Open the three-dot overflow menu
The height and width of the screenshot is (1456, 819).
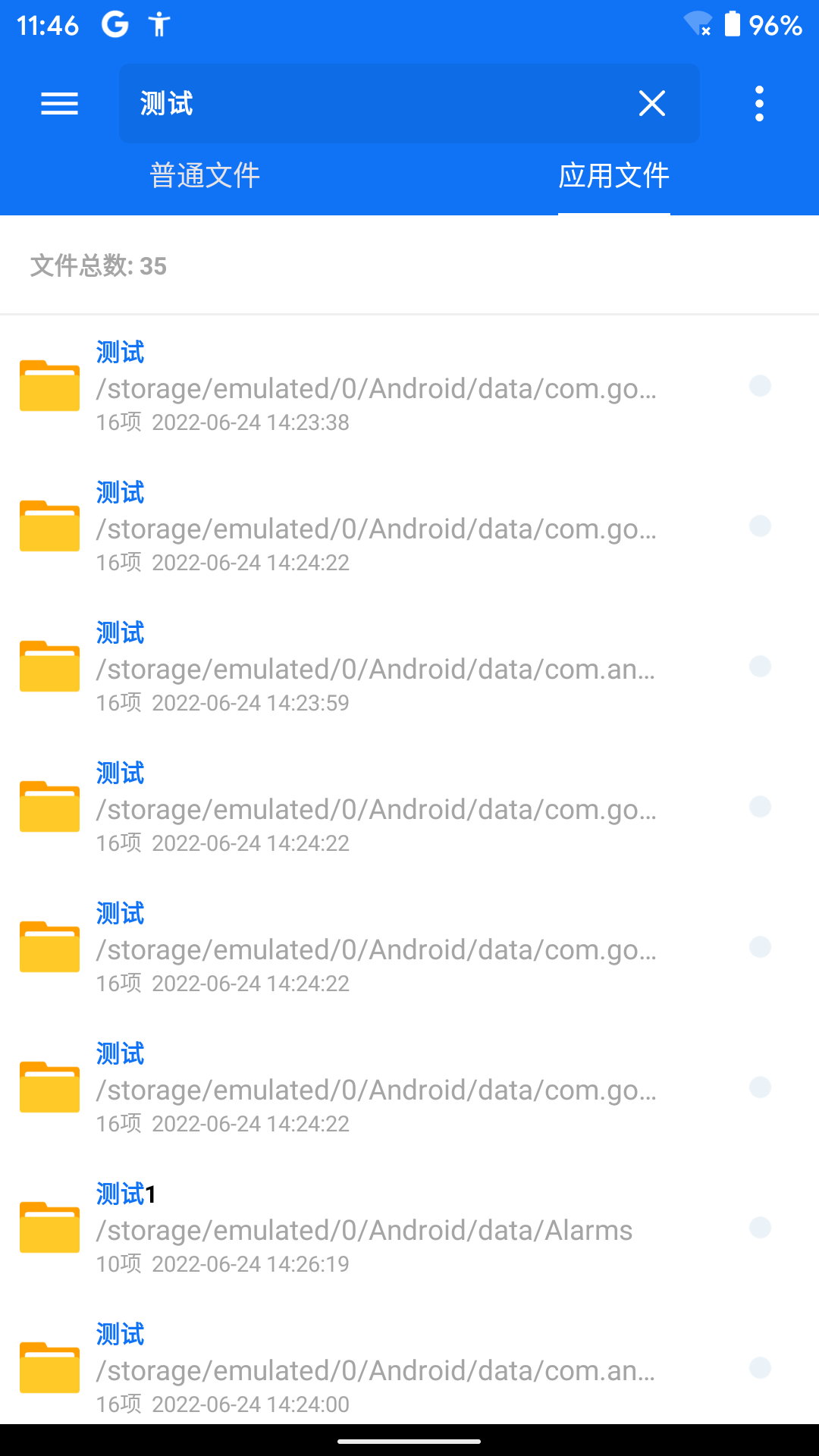(x=759, y=103)
